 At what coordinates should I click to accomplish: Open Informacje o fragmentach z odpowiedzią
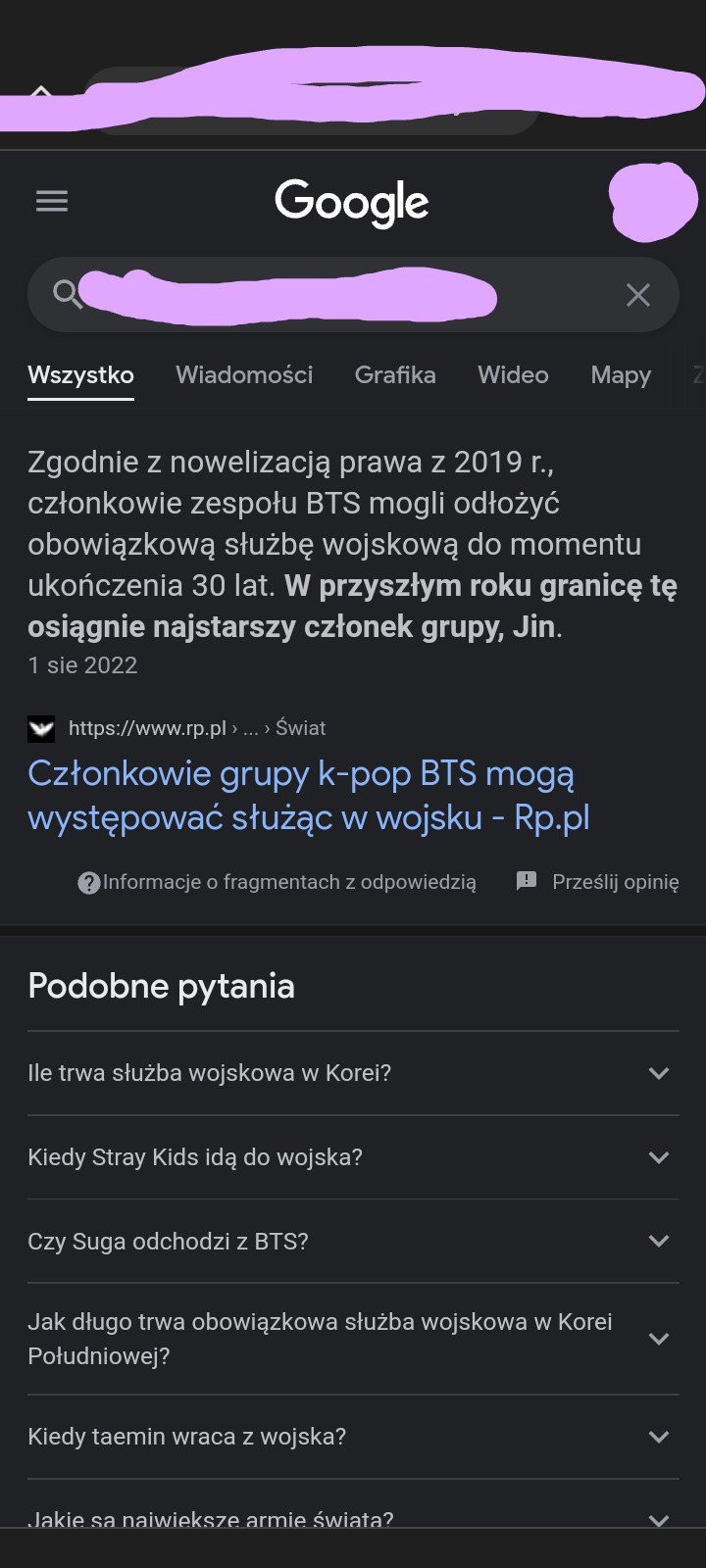point(277,882)
